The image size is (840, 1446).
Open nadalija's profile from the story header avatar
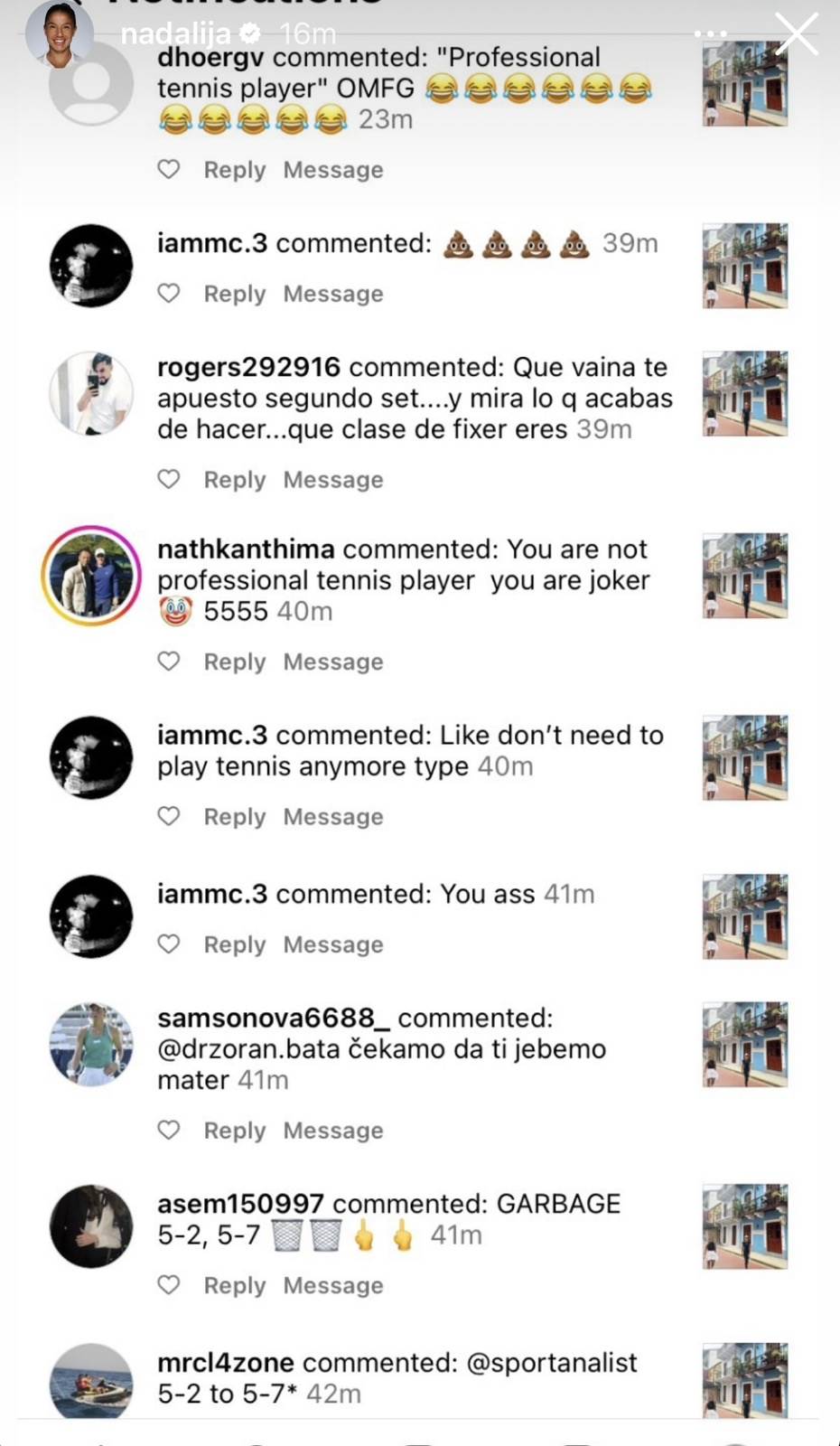[x=60, y=34]
